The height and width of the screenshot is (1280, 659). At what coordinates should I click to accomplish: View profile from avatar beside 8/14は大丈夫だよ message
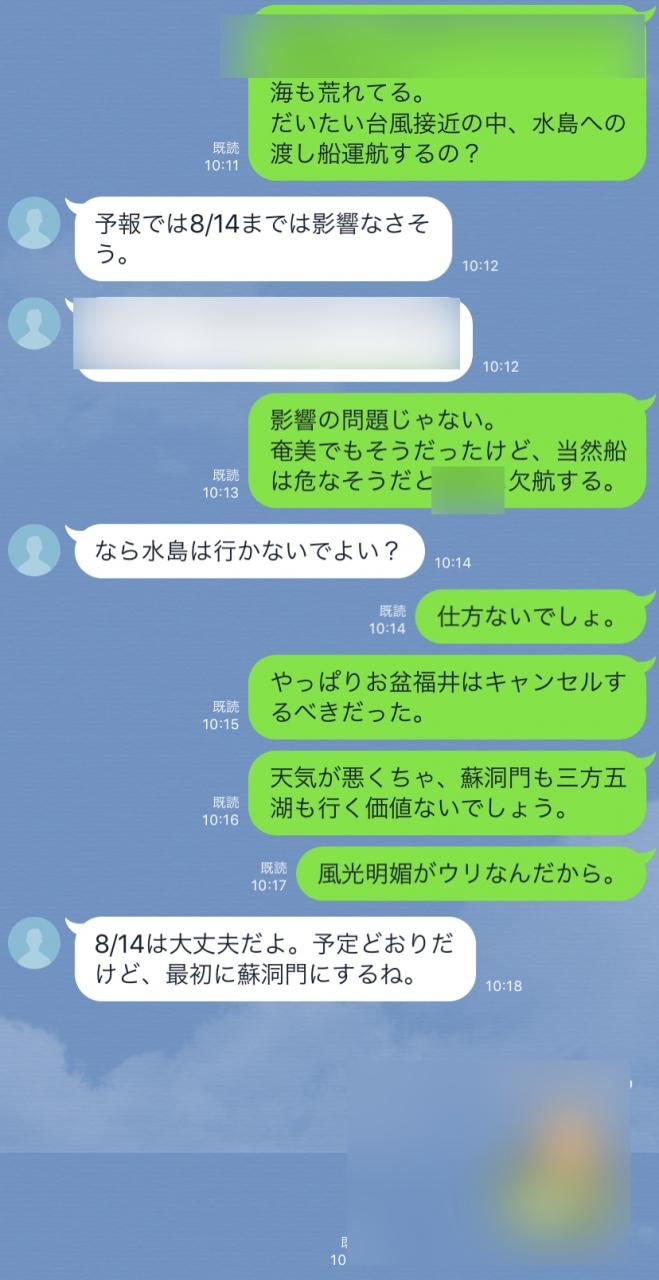[34, 942]
